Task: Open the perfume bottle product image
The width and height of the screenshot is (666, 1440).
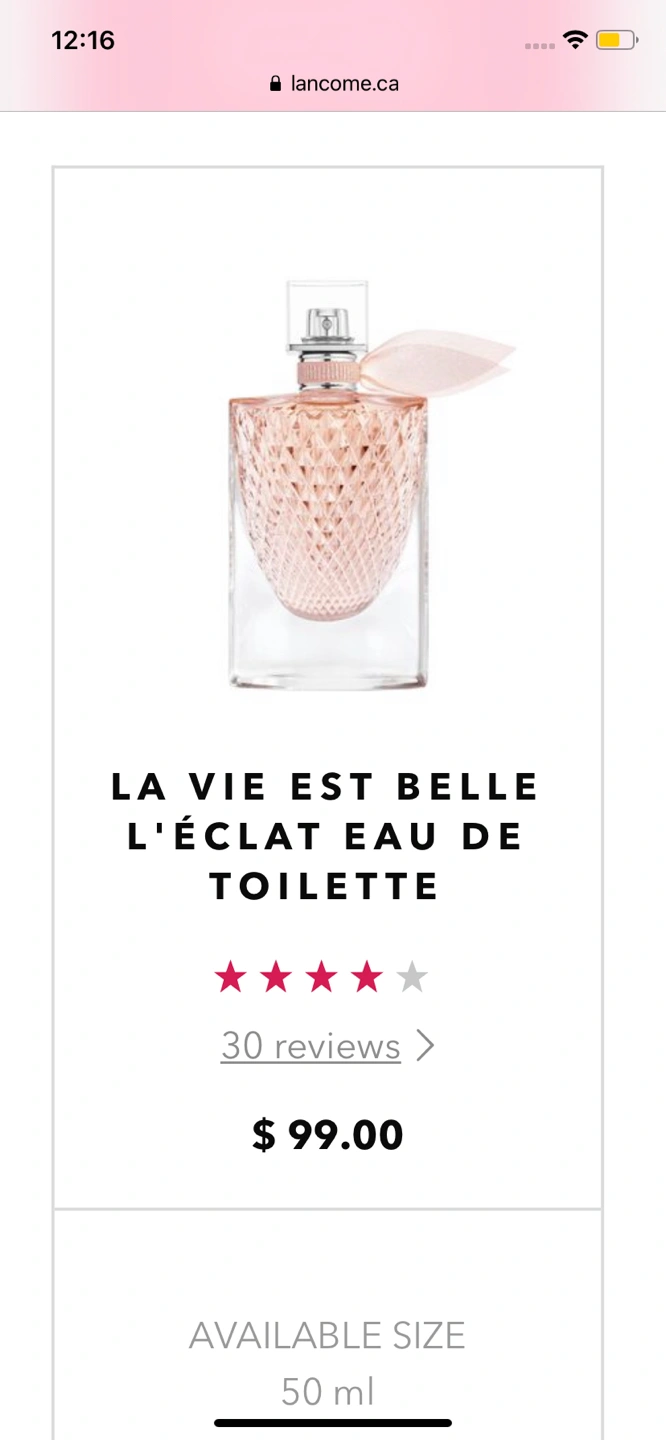Action: (x=328, y=486)
